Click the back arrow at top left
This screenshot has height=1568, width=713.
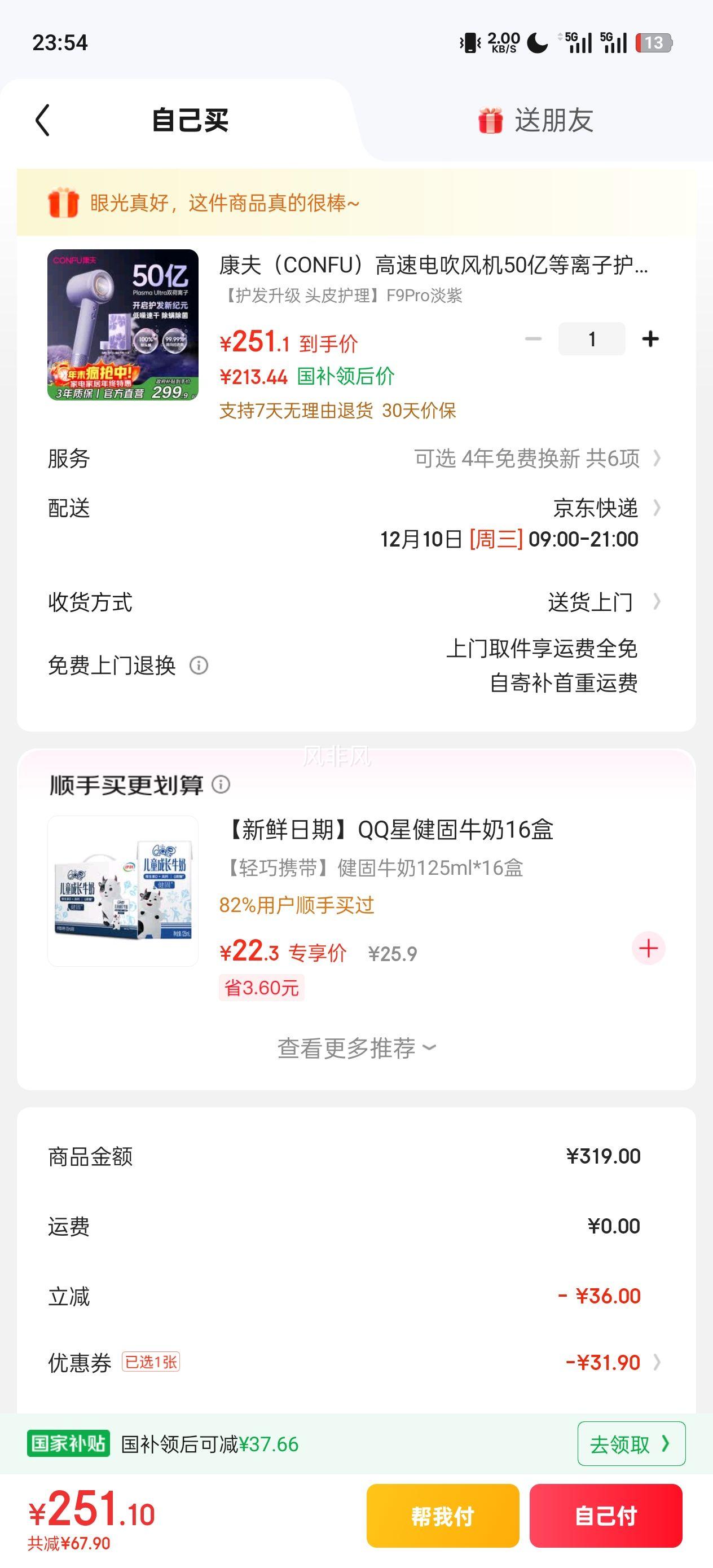click(43, 121)
